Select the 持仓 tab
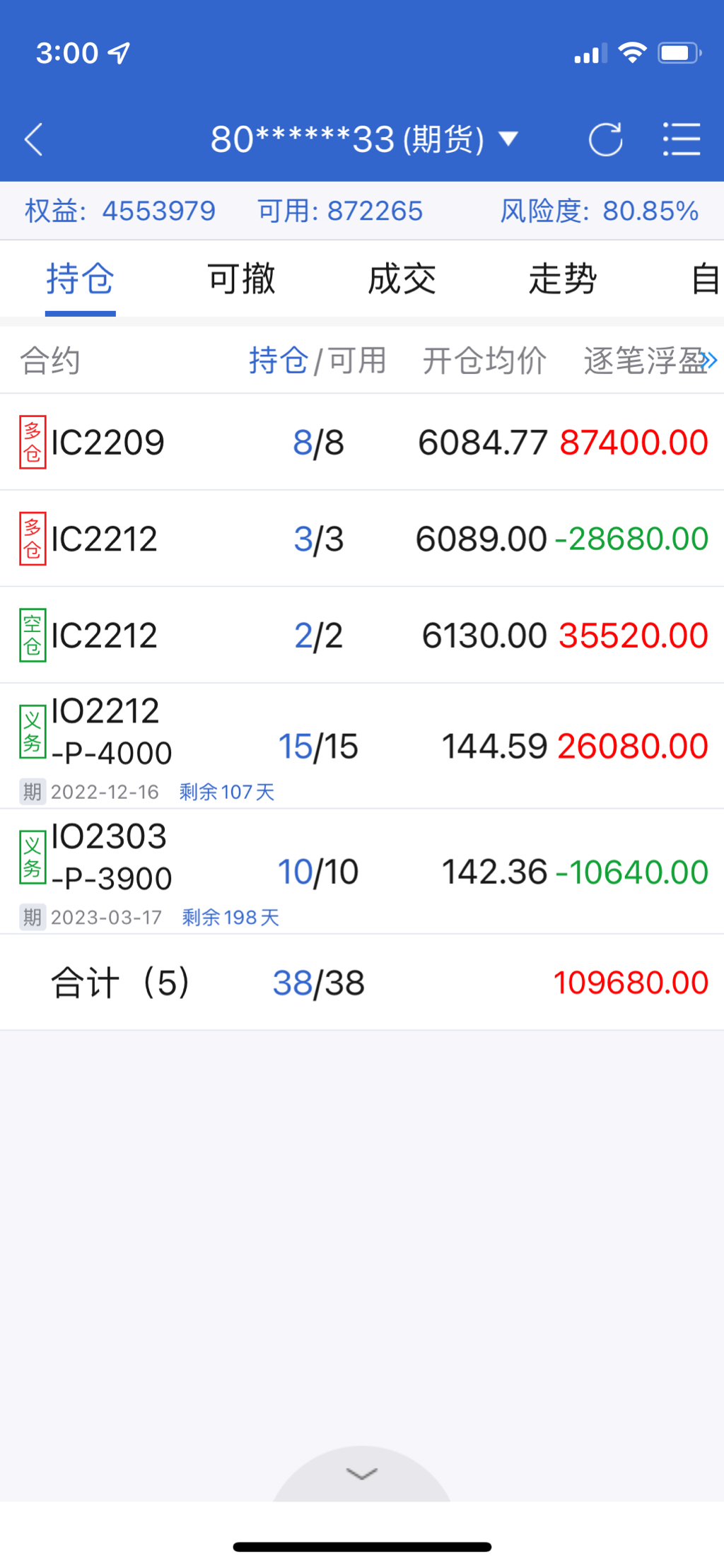 (80, 279)
